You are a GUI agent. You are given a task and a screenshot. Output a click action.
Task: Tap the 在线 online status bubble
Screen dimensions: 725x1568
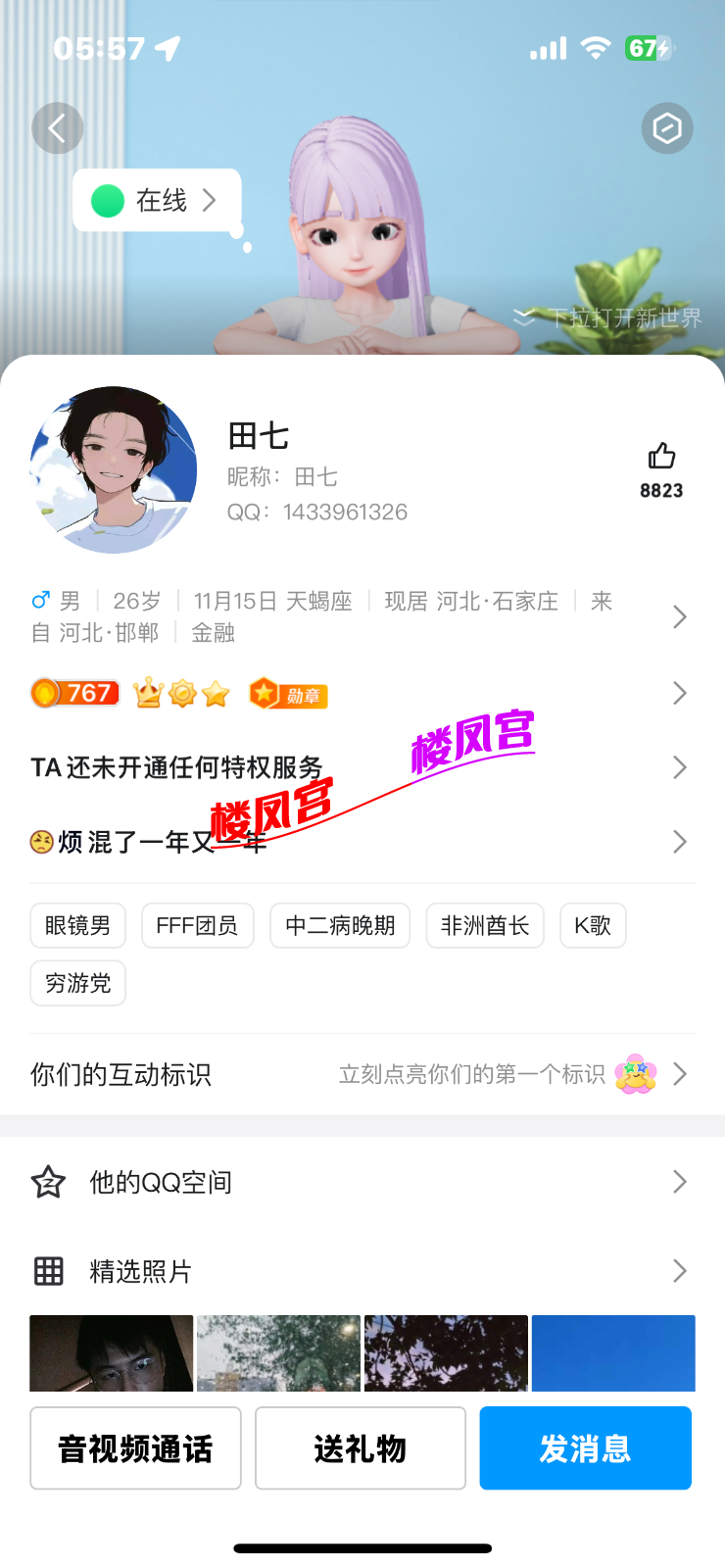click(x=157, y=201)
